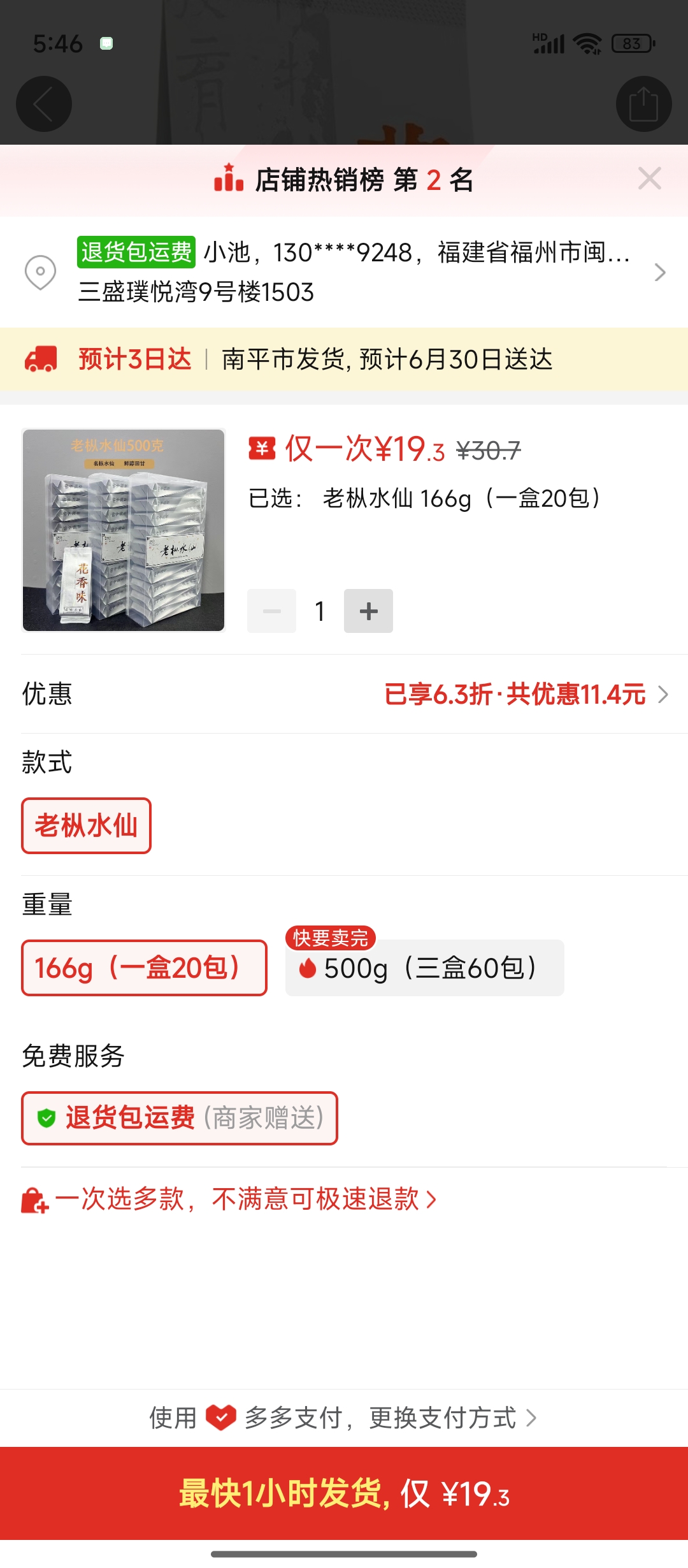This screenshot has width=688, height=1568.
Task: View the enlarged 老枞水仙 product image
Action: coord(124,530)
